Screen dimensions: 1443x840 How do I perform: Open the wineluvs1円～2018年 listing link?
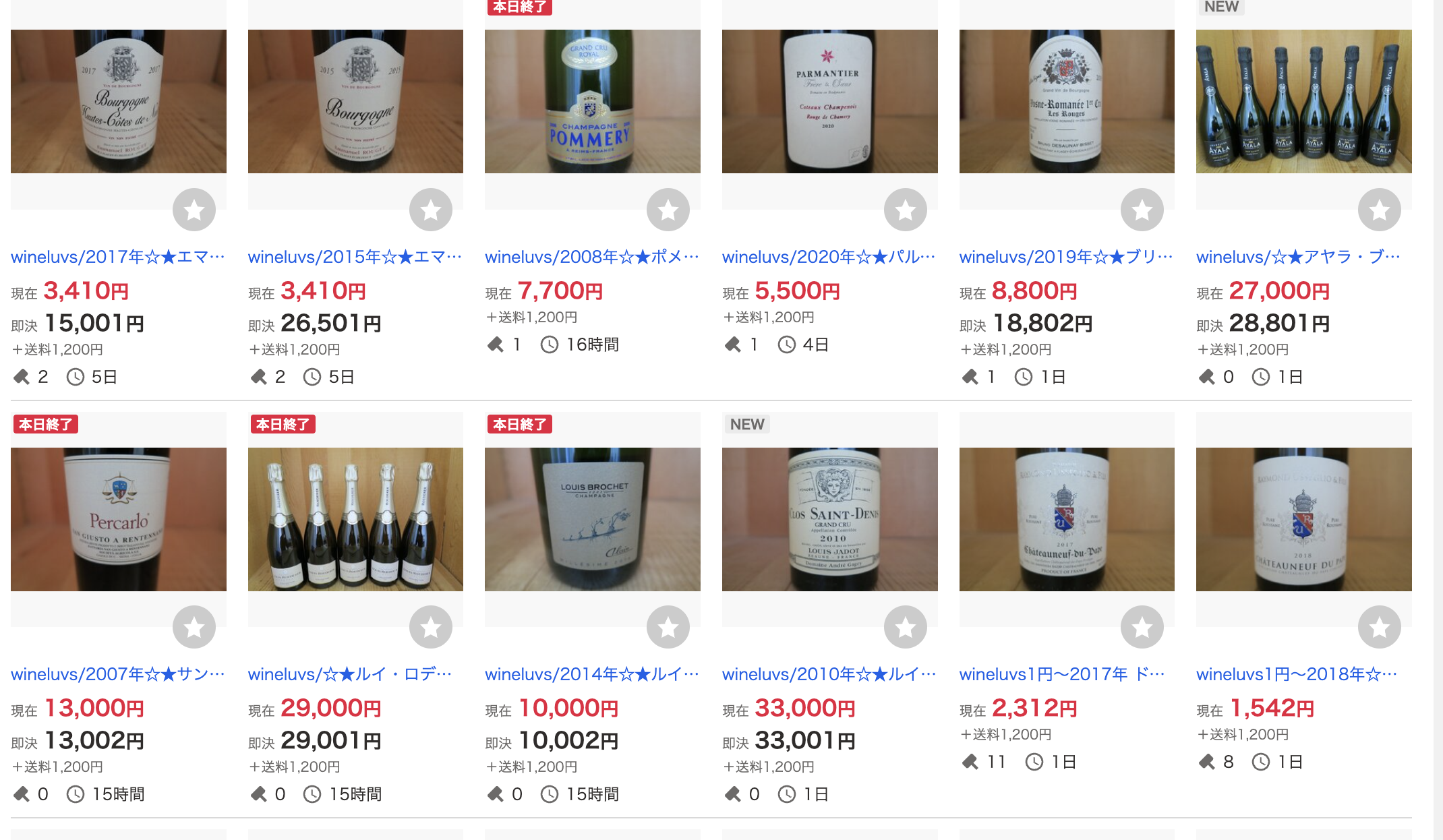[1296, 674]
